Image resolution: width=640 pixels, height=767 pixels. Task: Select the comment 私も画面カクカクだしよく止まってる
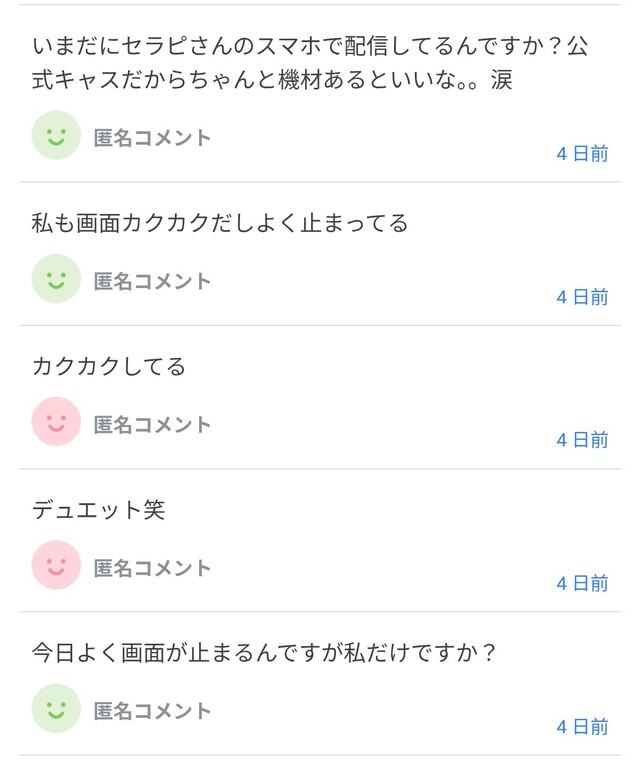pos(220,223)
